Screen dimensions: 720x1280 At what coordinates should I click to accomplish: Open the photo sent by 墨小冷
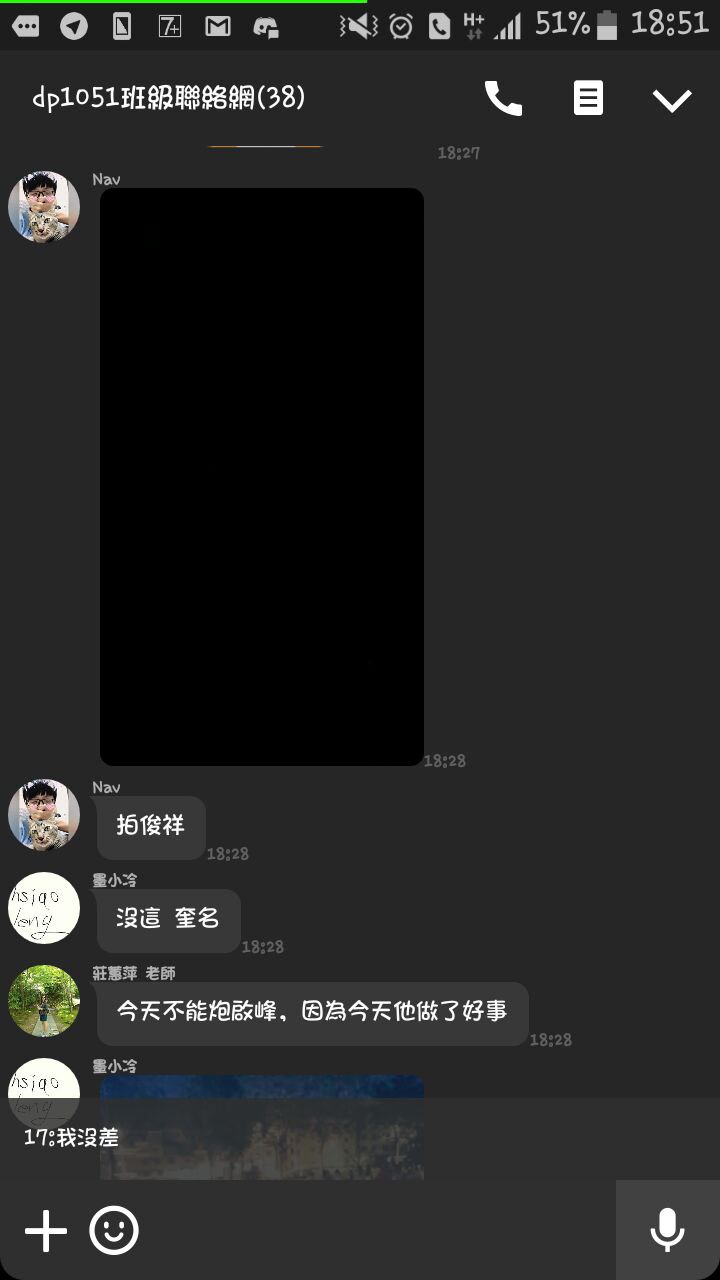click(262, 1088)
